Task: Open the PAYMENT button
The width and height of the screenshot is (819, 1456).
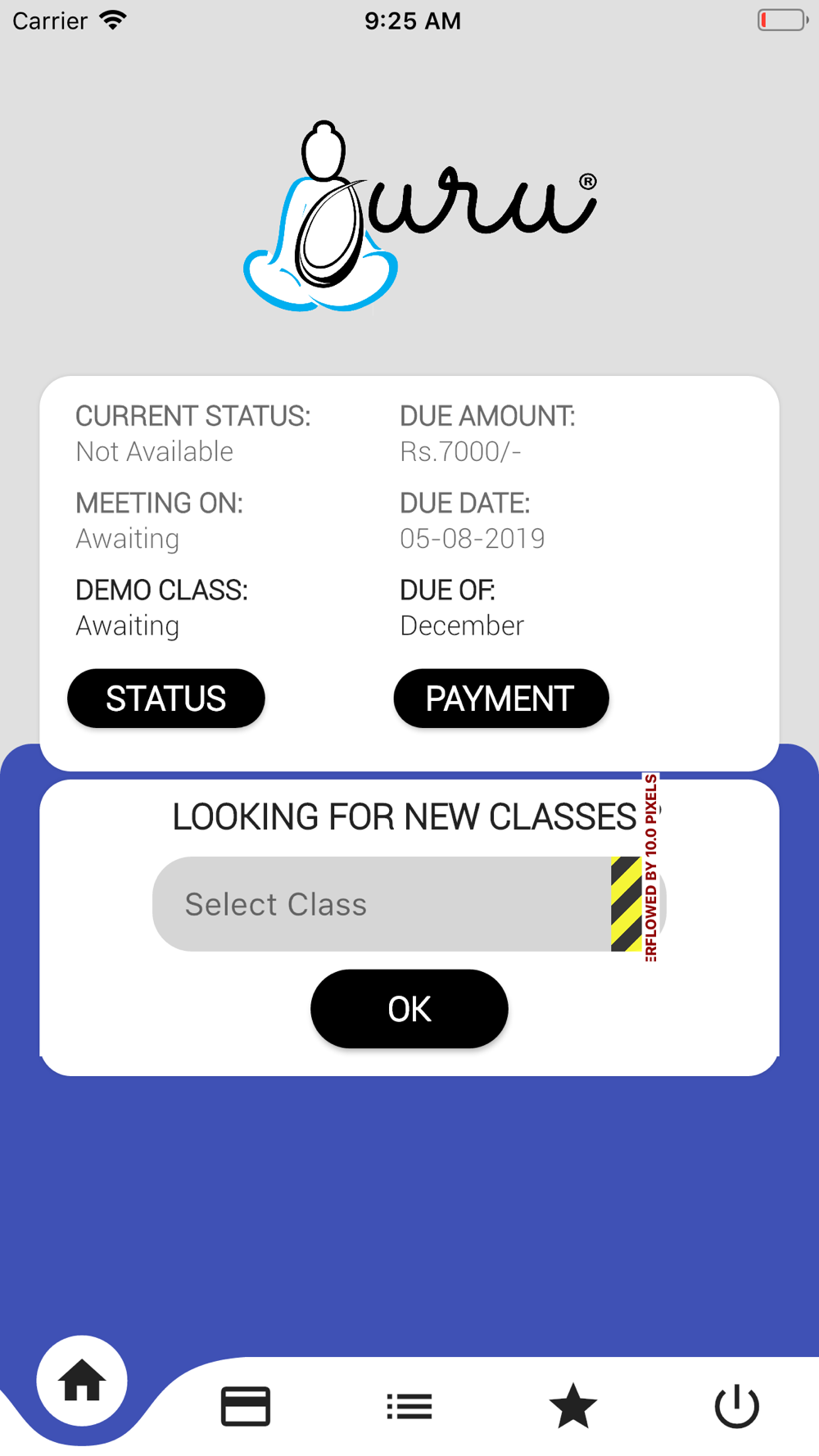Action: pyautogui.click(x=501, y=699)
